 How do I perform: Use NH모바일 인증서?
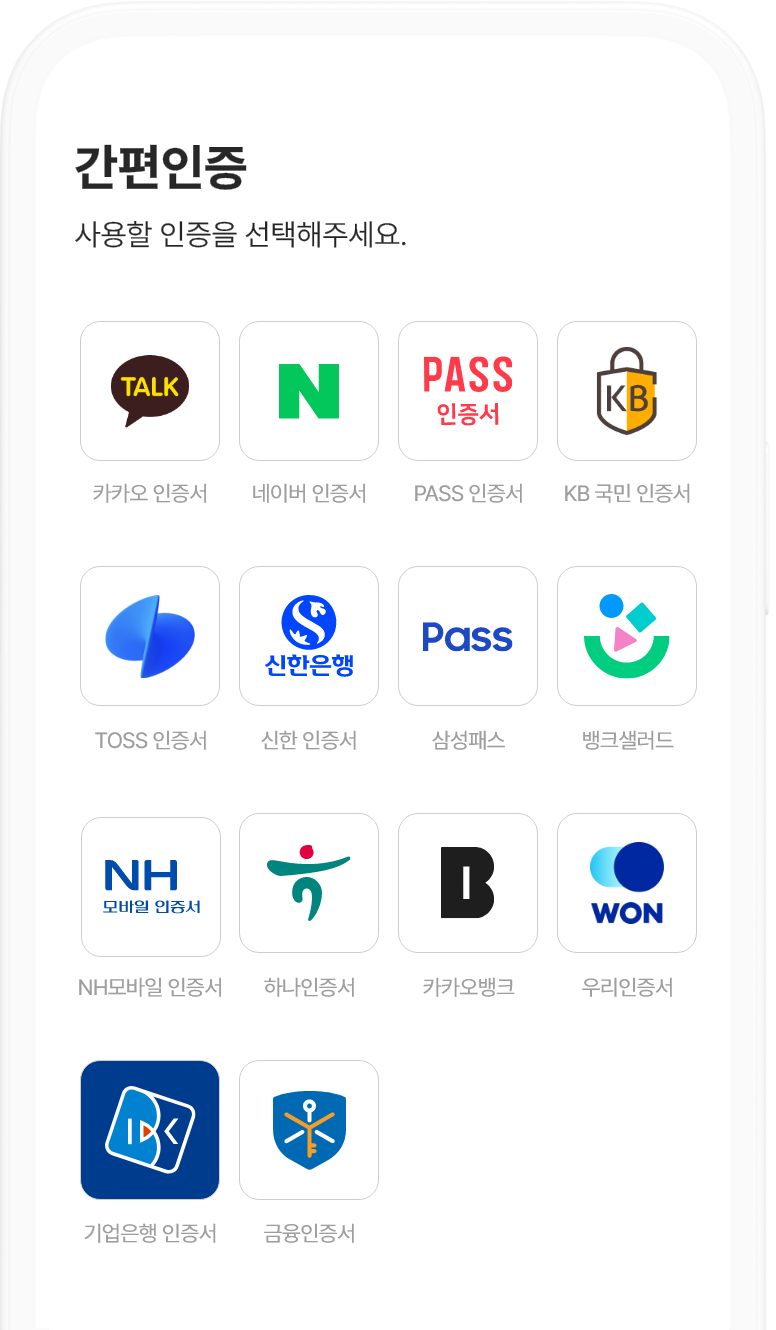[x=150, y=886]
